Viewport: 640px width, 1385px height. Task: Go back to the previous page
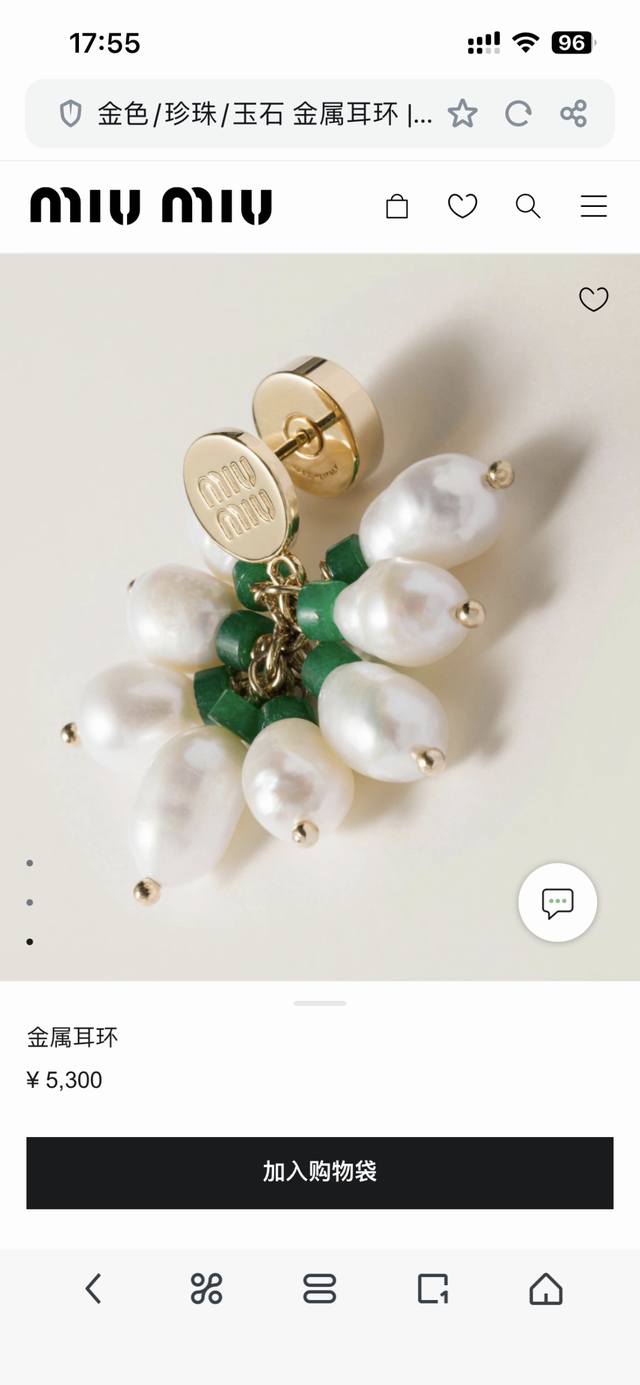[x=93, y=1289]
